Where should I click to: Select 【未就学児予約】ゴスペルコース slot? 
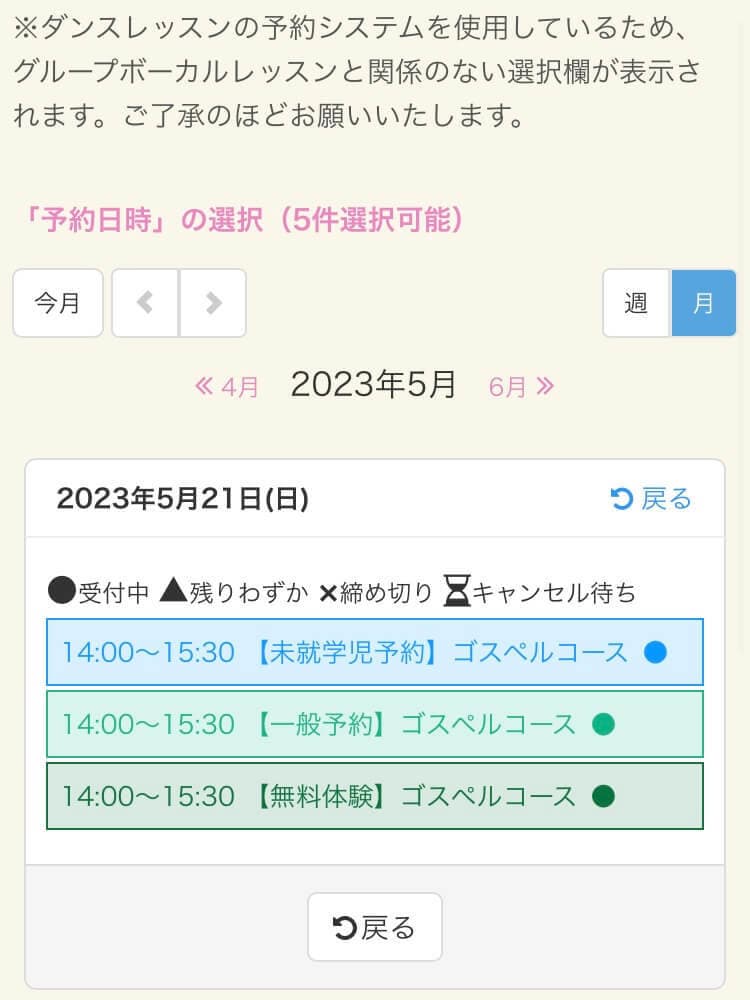pos(374,653)
